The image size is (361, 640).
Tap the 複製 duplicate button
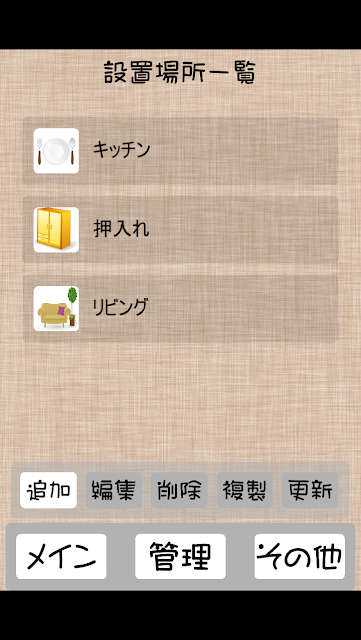(245, 490)
